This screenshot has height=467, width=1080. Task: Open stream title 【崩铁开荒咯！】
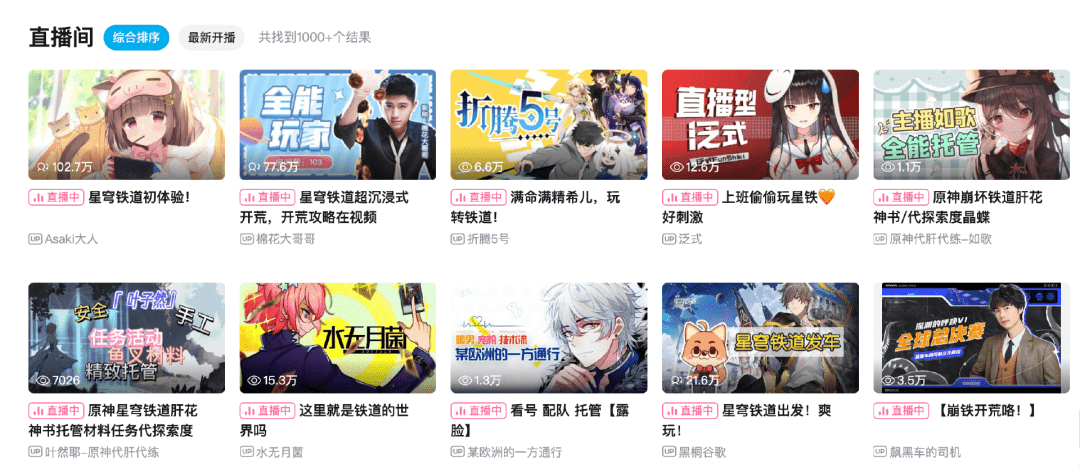987,410
